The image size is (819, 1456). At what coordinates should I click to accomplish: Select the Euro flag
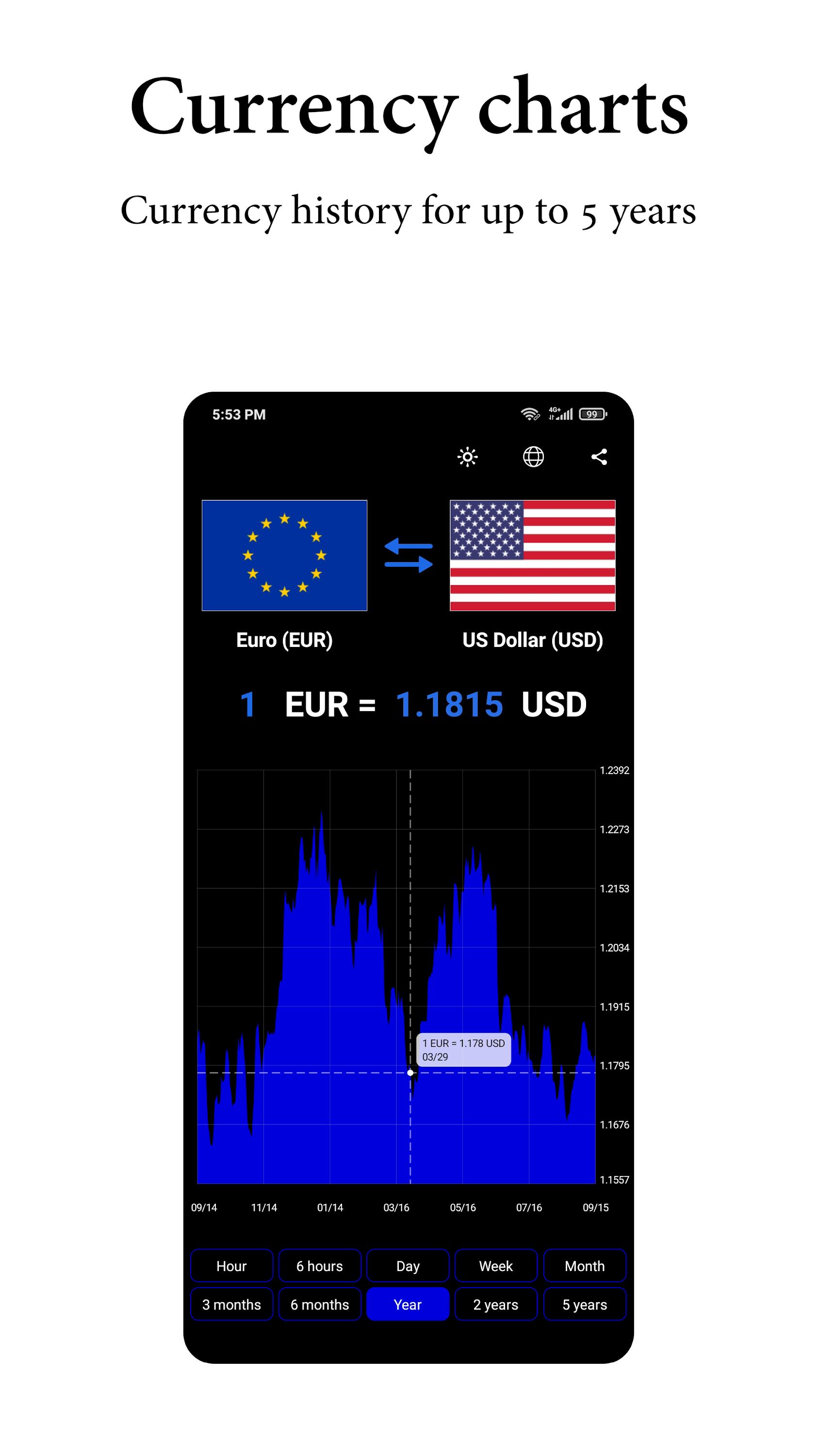284,556
